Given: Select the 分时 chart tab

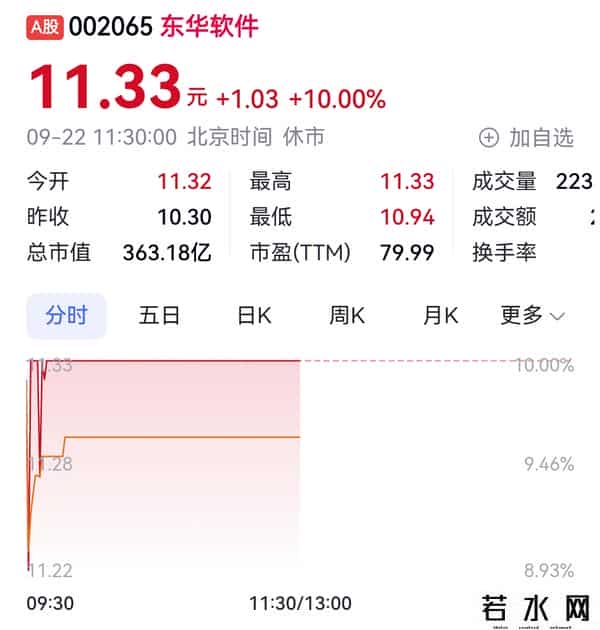Looking at the screenshot, I should click(x=67, y=316).
